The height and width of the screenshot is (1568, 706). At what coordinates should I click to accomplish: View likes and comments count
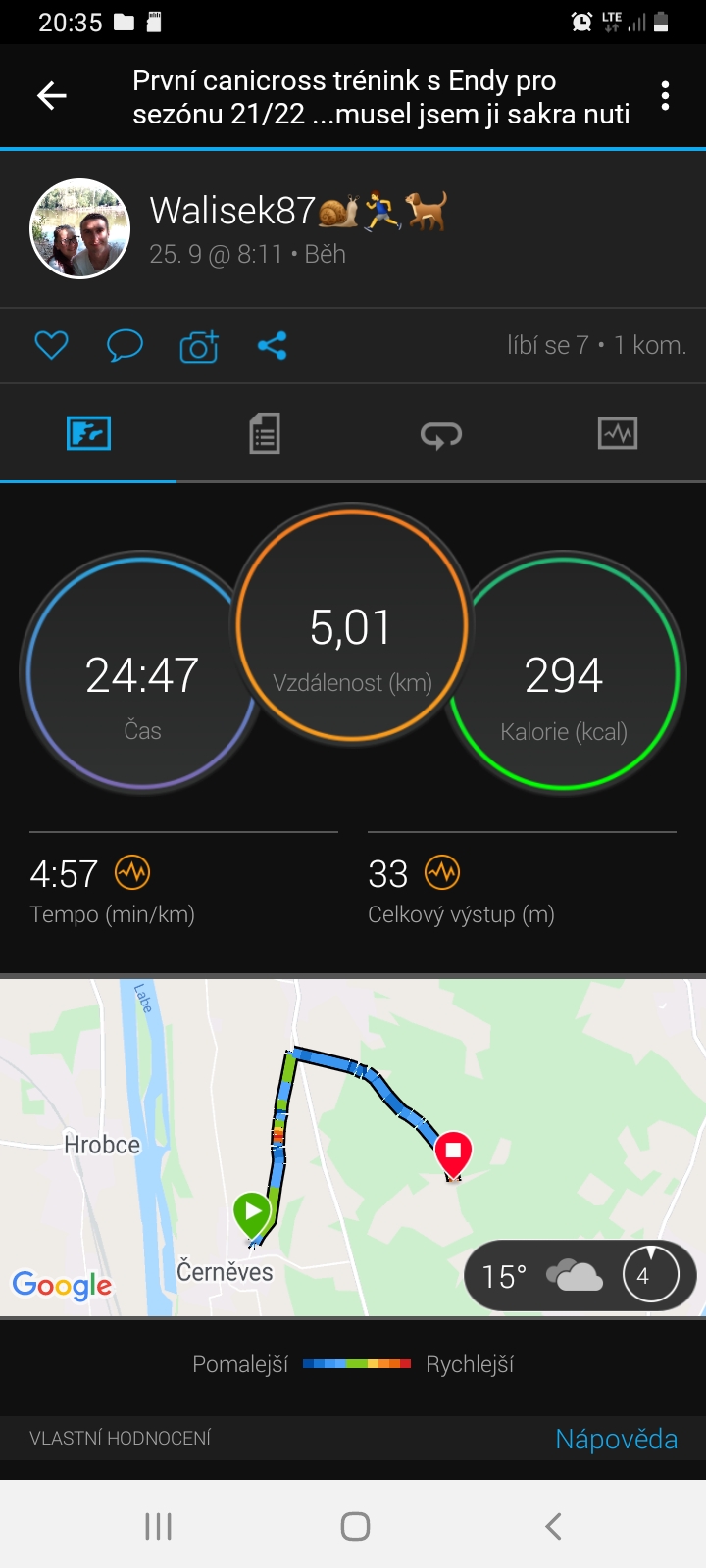596,345
